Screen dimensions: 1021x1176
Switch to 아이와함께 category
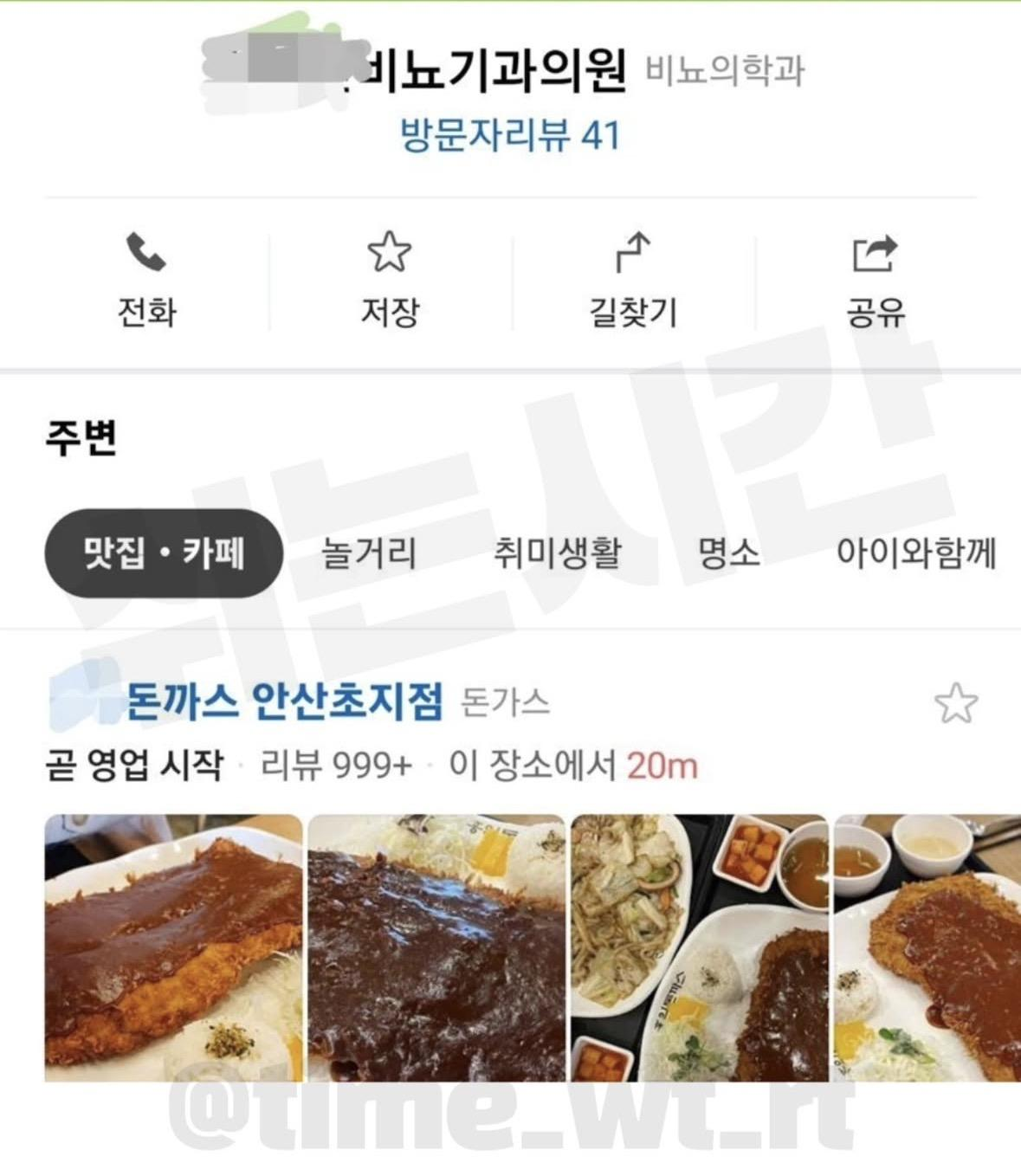tap(915, 552)
